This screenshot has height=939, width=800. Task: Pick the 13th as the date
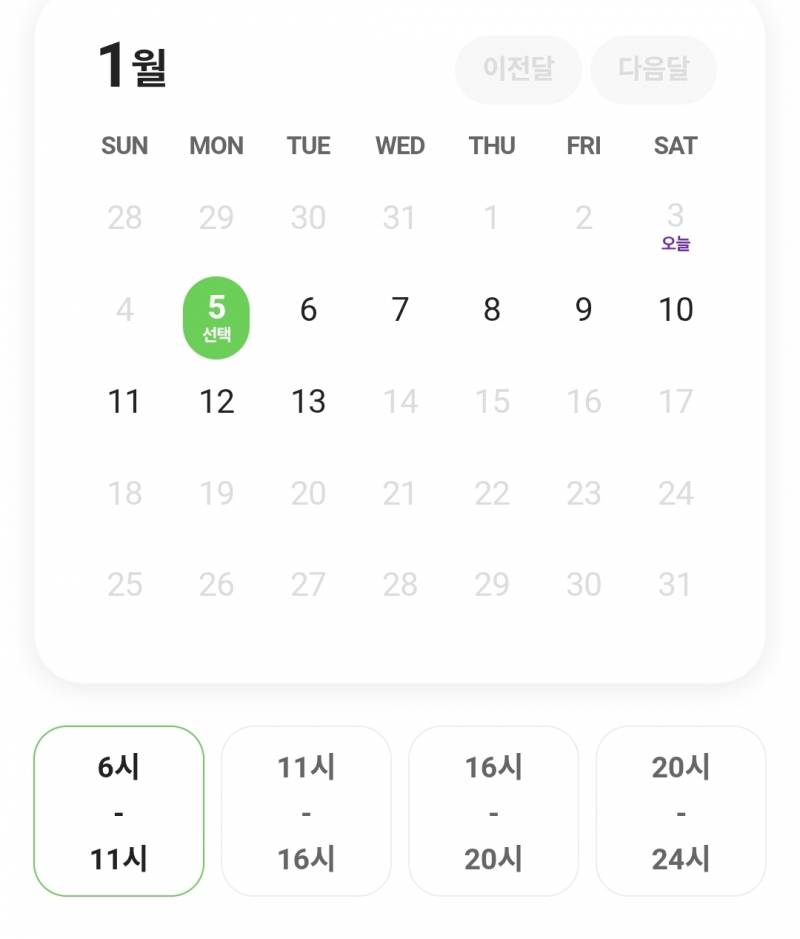pos(308,402)
